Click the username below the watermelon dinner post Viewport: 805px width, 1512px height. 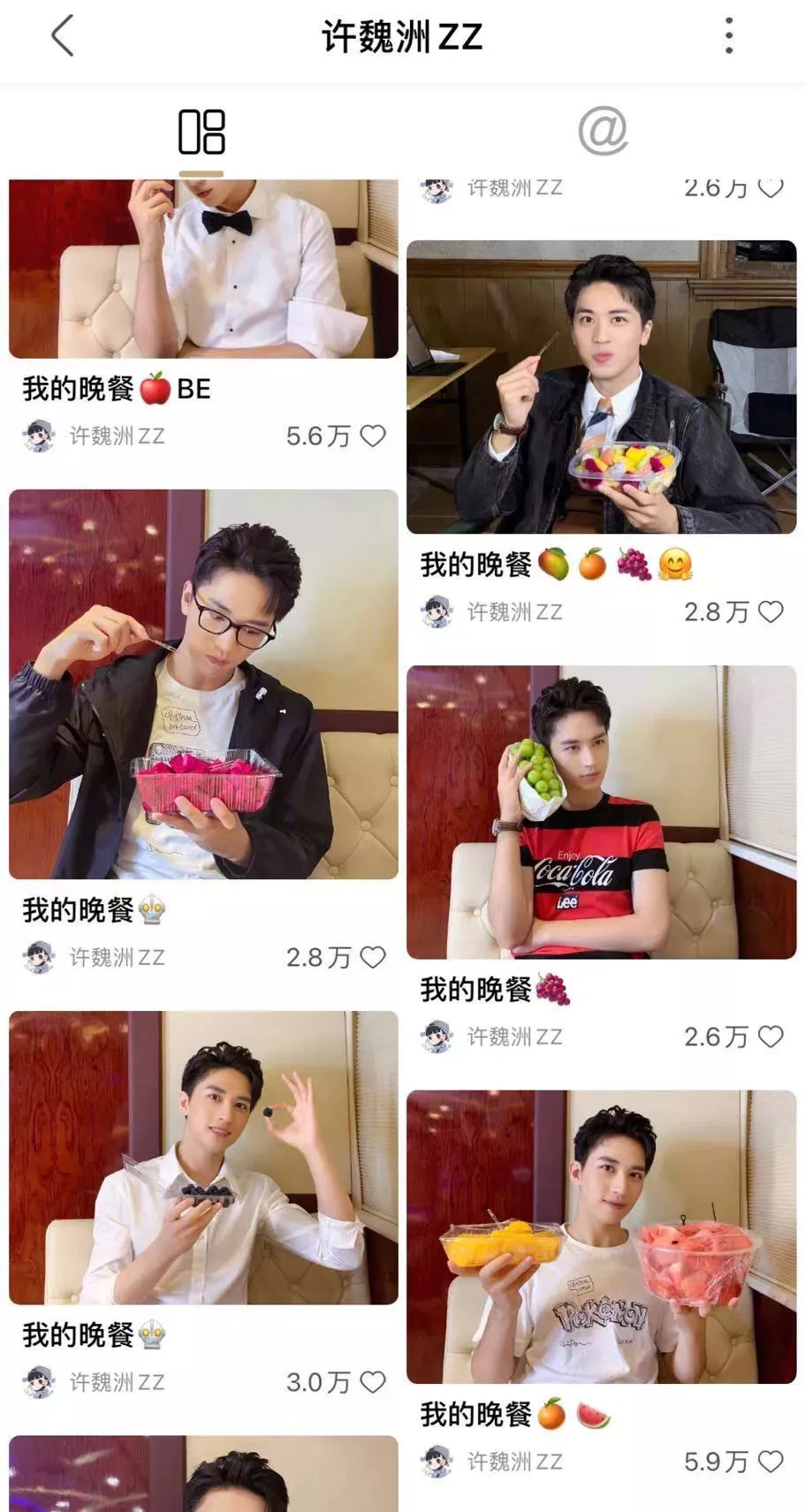click(514, 1462)
